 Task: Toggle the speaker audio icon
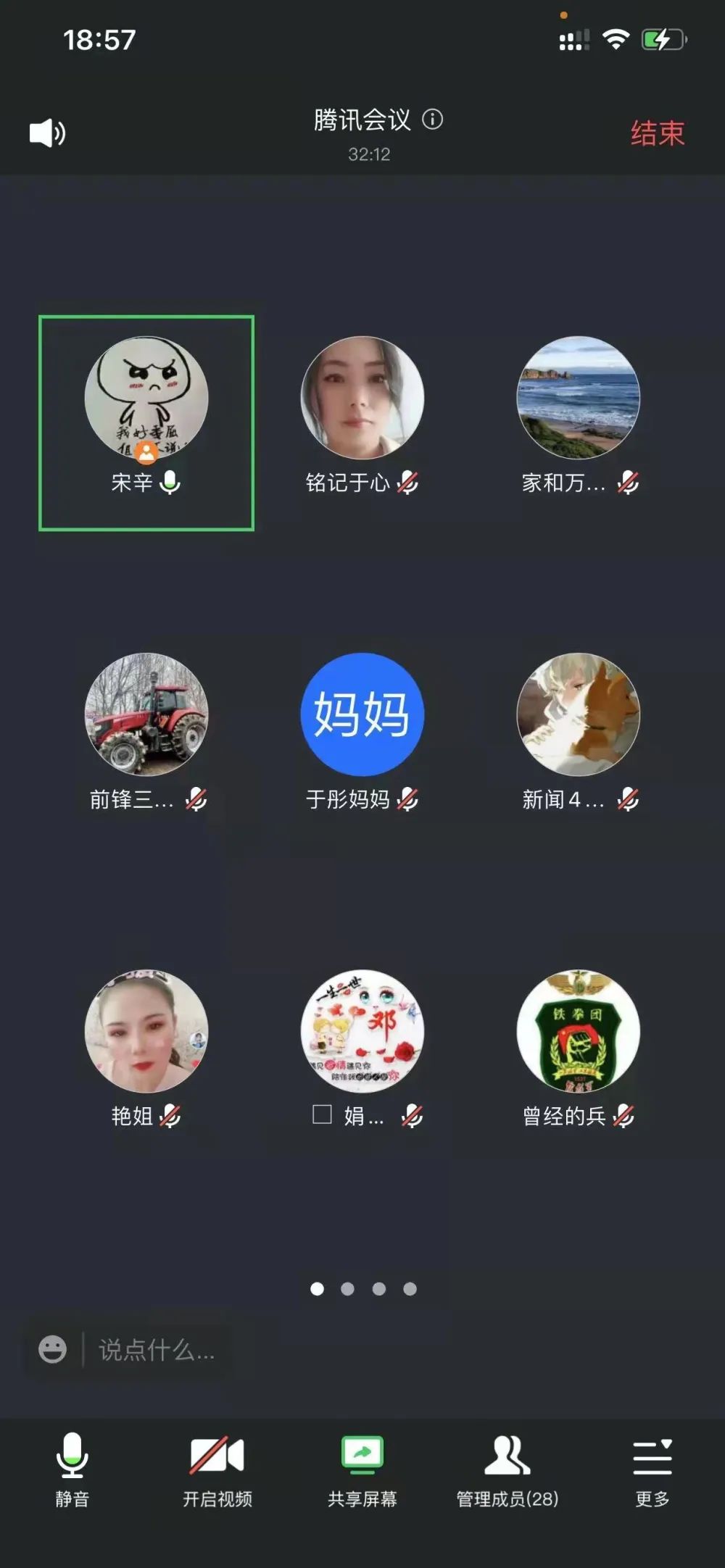click(47, 133)
